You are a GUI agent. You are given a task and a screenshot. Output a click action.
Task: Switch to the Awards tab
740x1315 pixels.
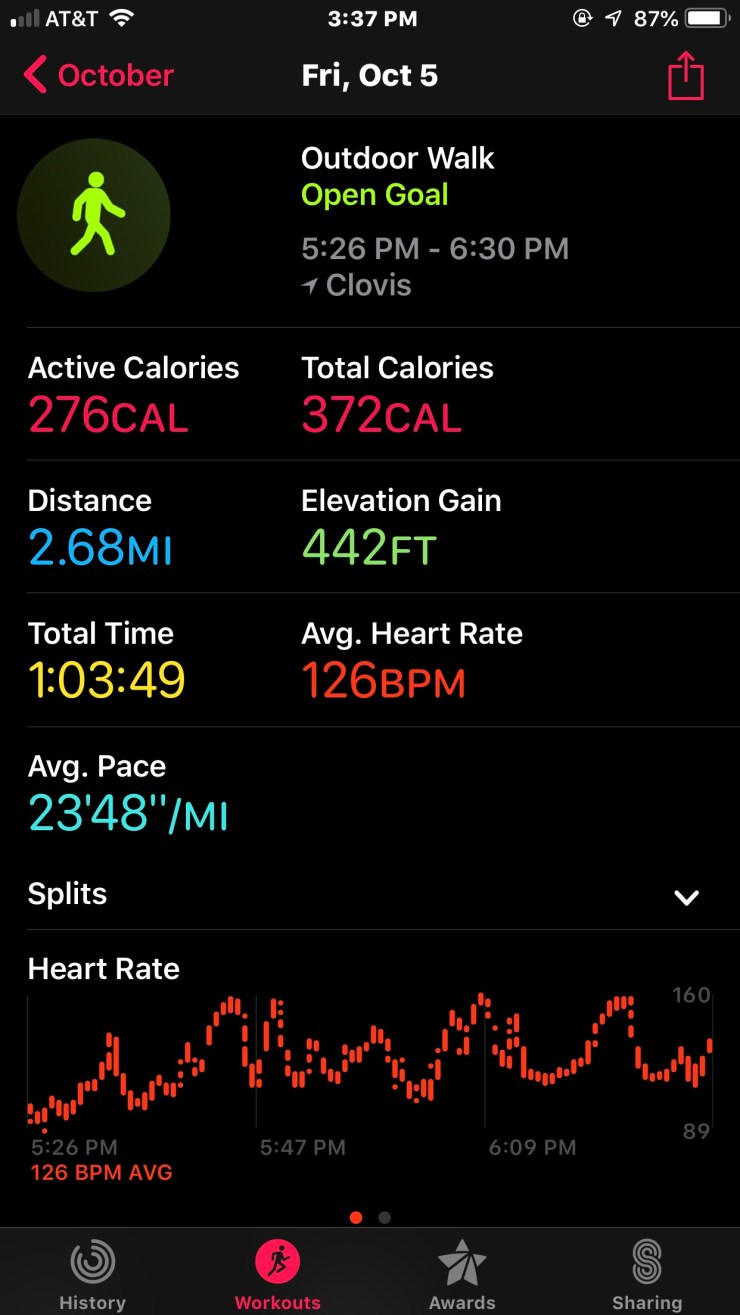click(462, 1272)
